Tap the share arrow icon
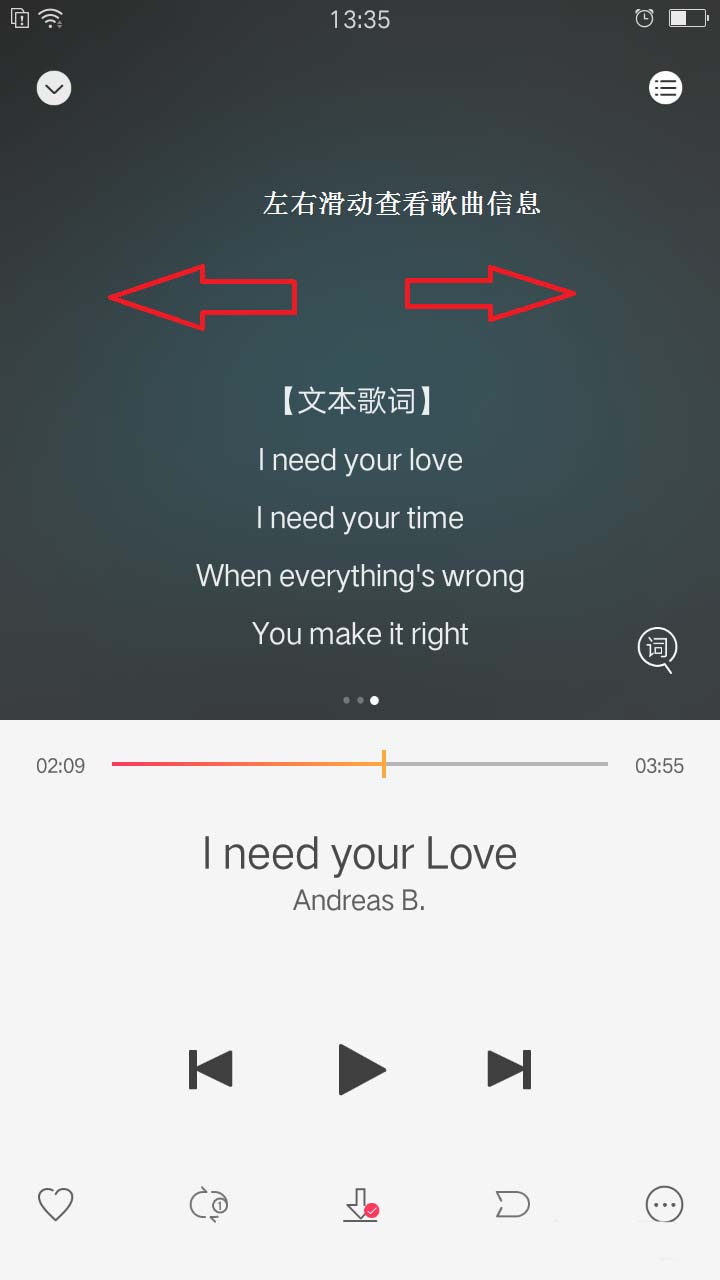The height and width of the screenshot is (1280, 720). pos(512,1205)
